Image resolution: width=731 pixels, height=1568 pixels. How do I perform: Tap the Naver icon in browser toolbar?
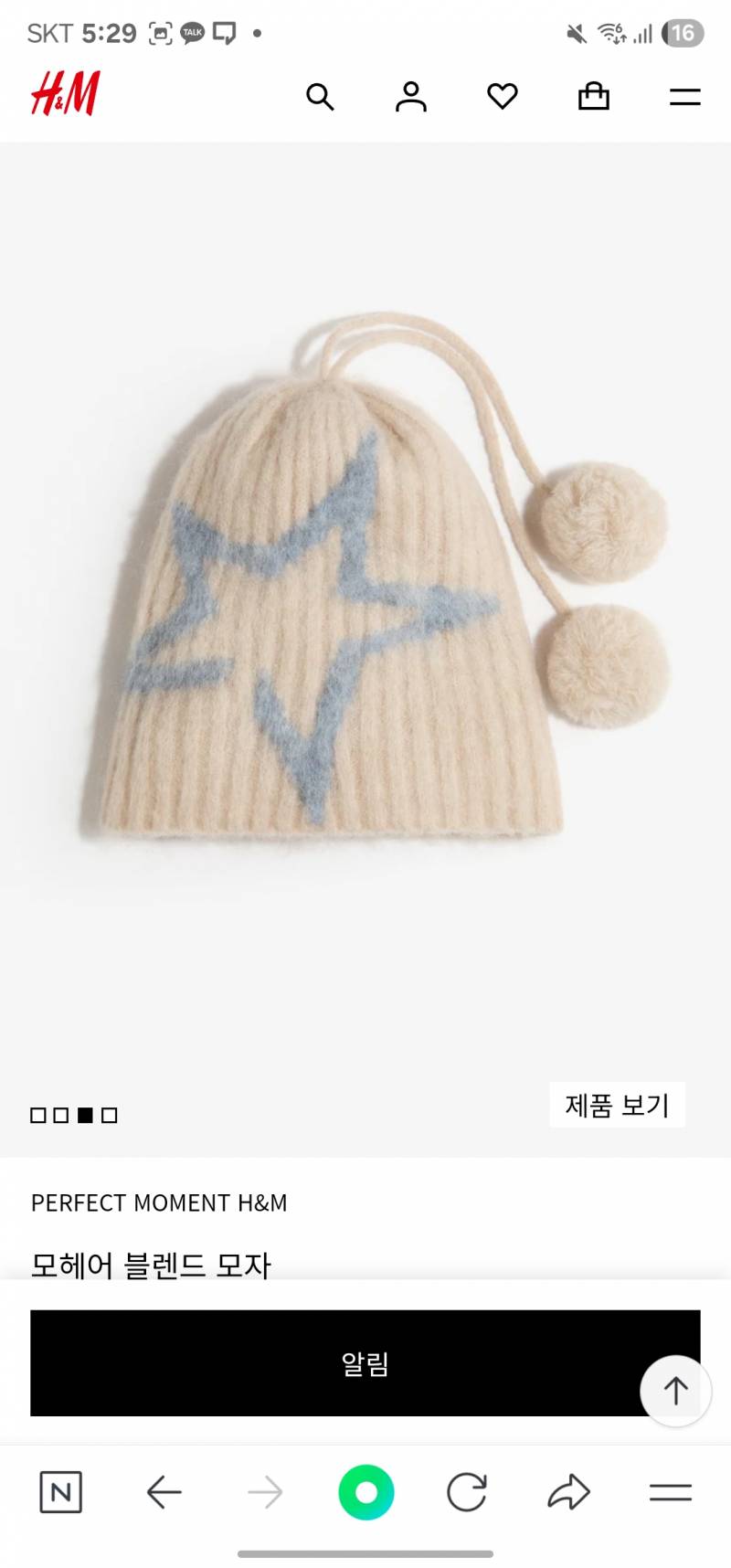(60, 1493)
